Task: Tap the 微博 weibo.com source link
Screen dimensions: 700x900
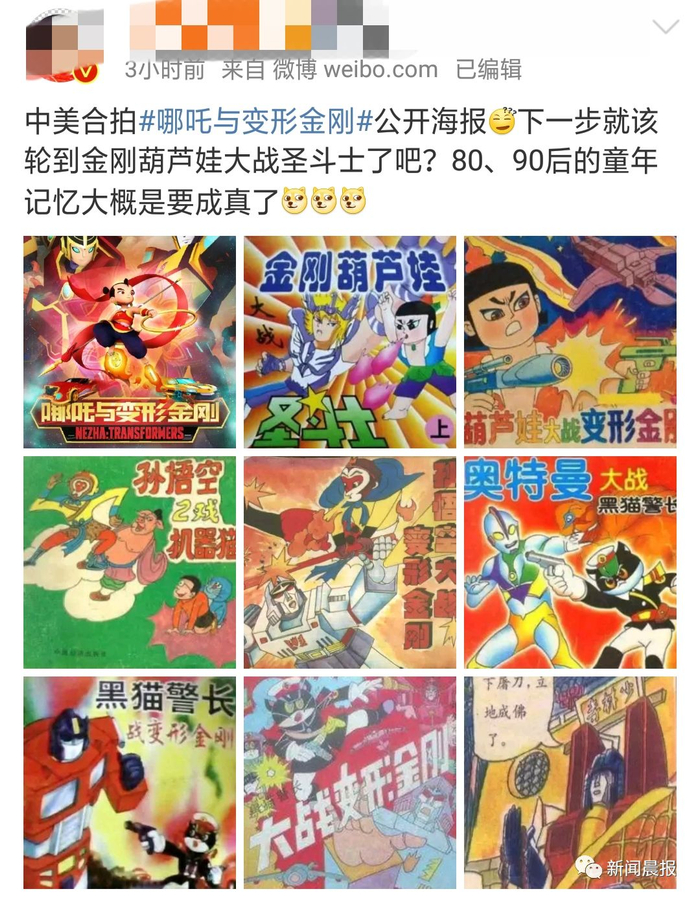Action: point(329,70)
